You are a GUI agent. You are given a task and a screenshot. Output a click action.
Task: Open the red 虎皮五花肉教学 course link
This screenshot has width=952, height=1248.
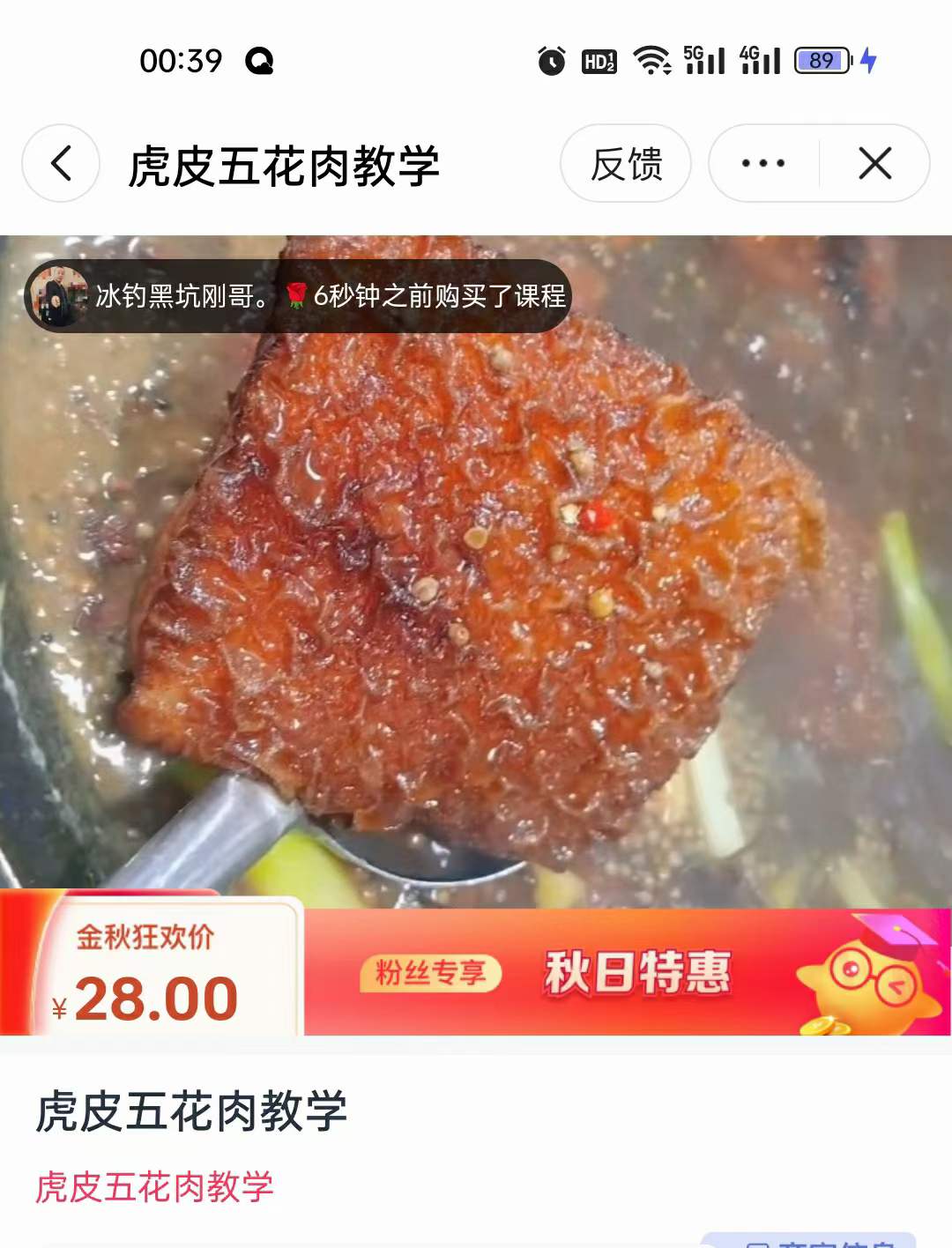click(154, 1185)
